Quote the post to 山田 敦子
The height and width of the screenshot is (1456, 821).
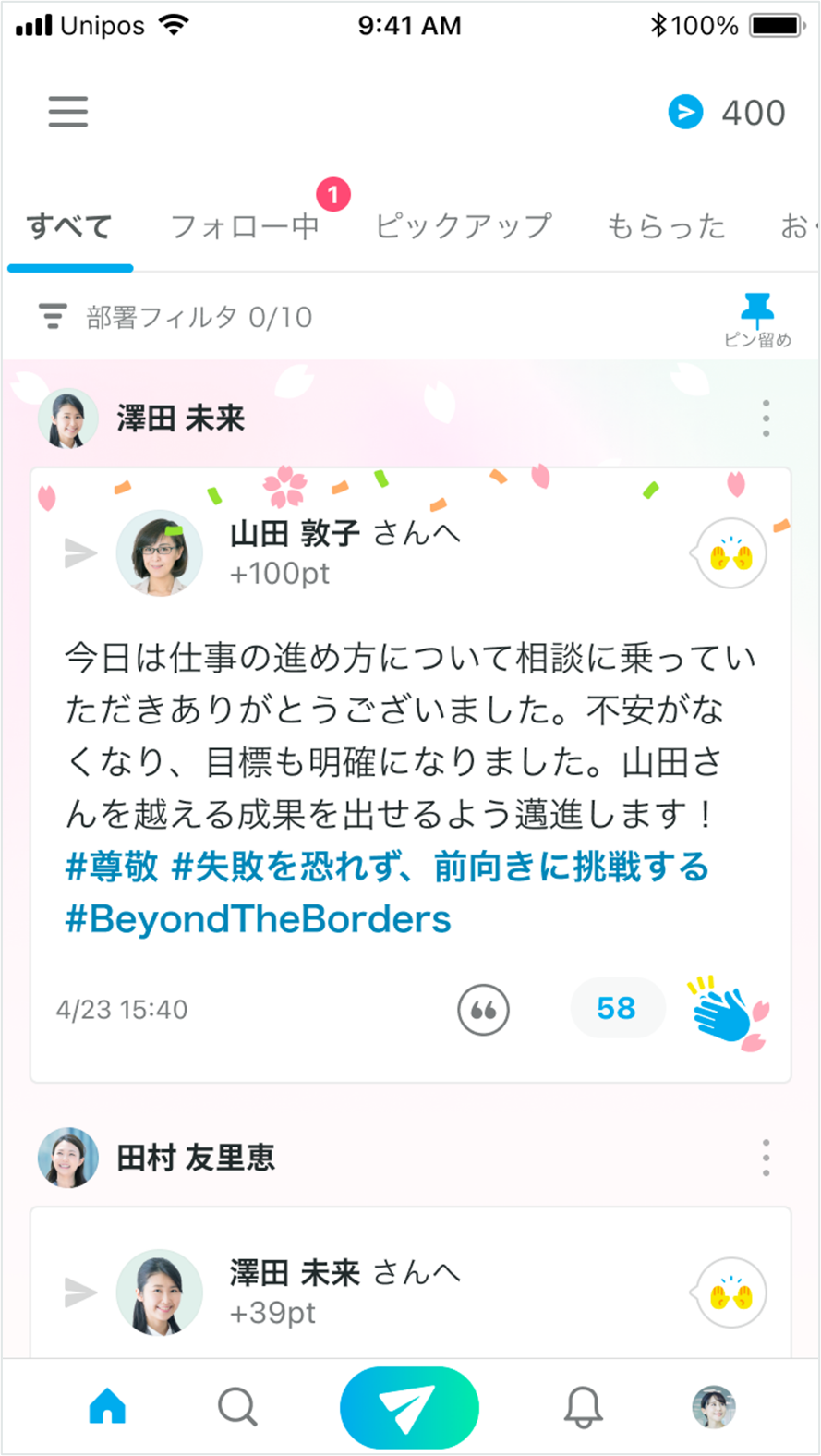click(x=483, y=1010)
